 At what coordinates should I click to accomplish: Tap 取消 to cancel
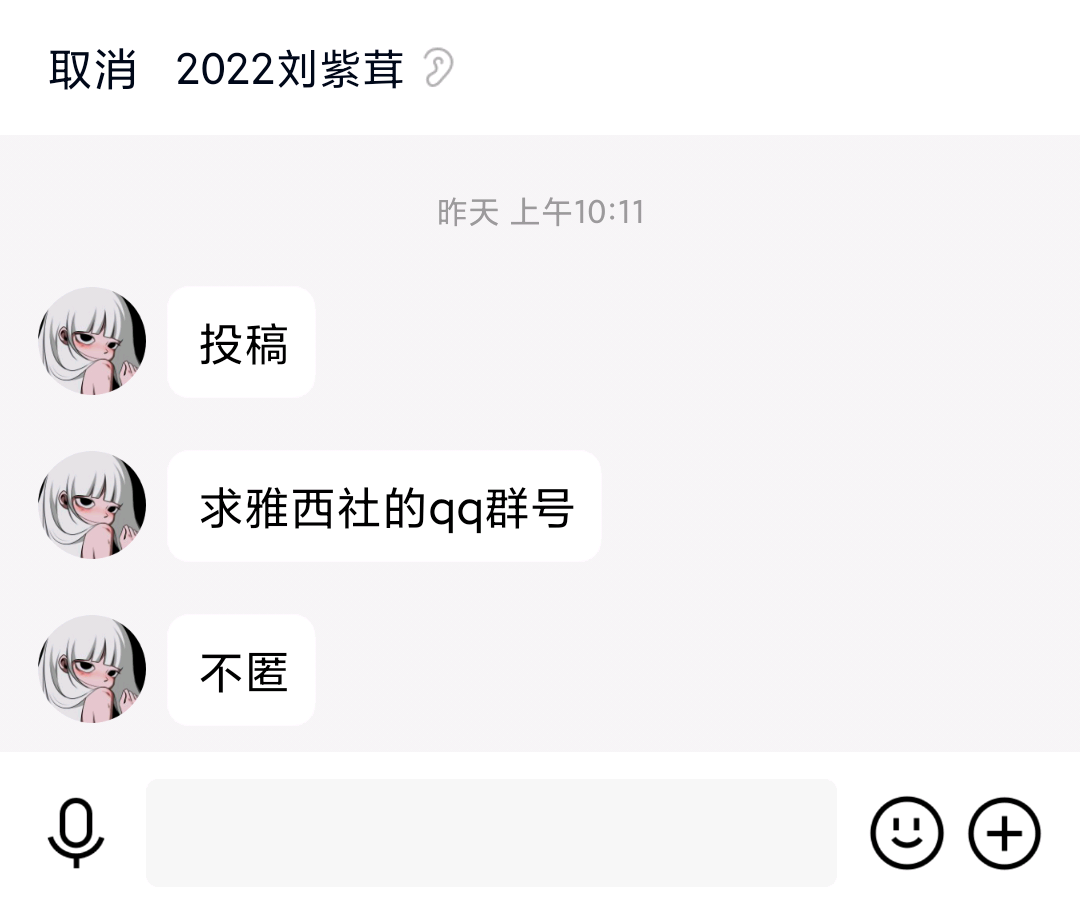pyautogui.click(x=92, y=70)
